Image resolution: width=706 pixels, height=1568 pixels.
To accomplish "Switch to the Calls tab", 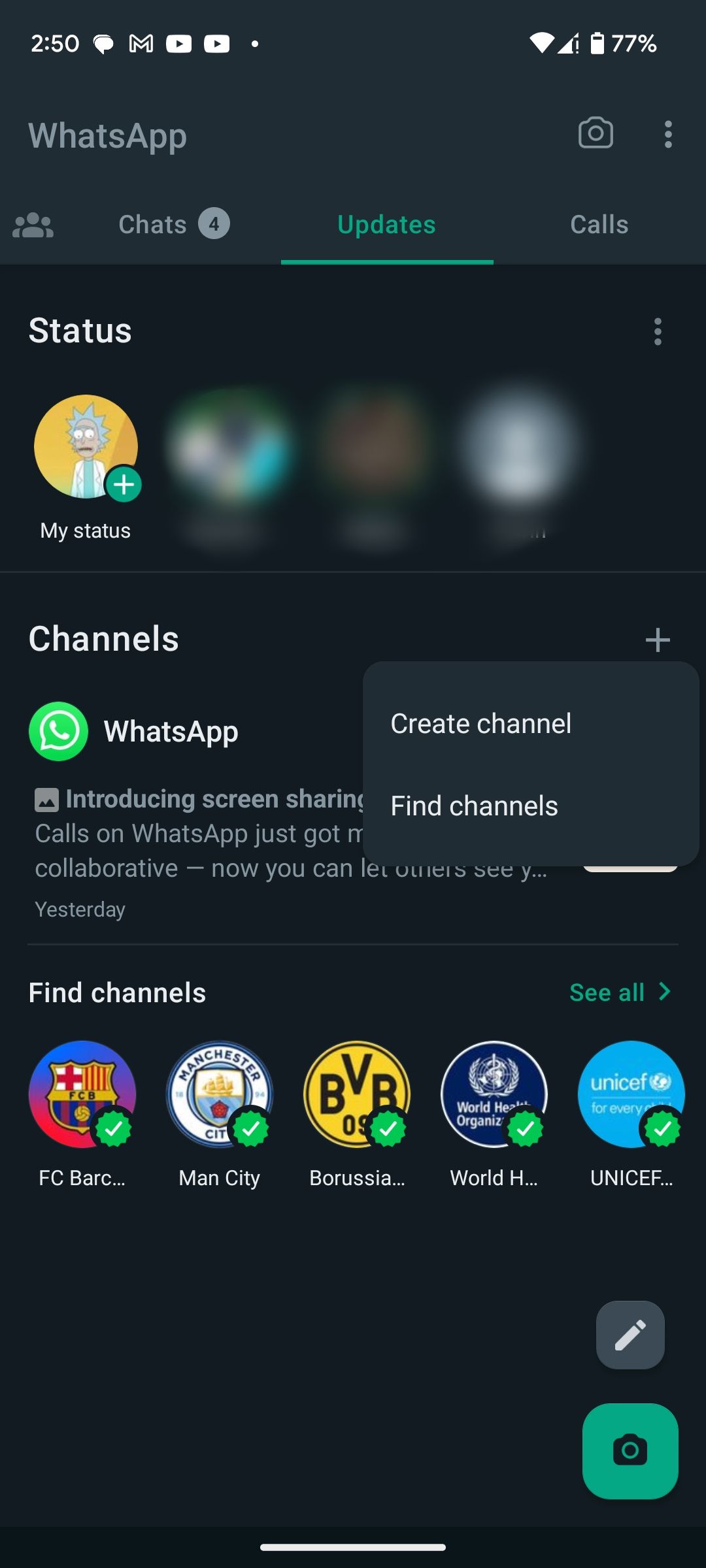I will pyautogui.click(x=599, y=224).
